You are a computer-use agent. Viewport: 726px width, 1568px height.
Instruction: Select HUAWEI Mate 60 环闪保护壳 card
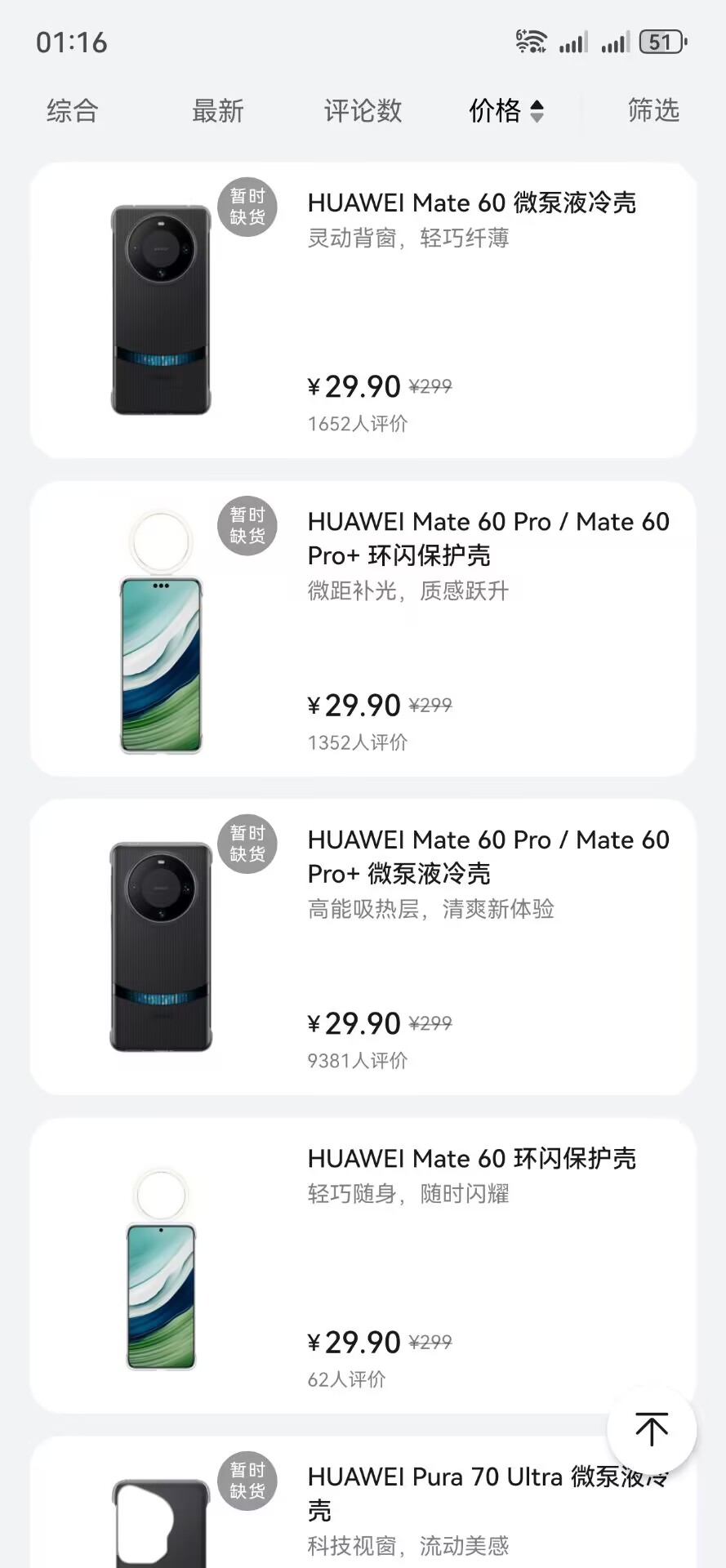tap(363, 1266)
